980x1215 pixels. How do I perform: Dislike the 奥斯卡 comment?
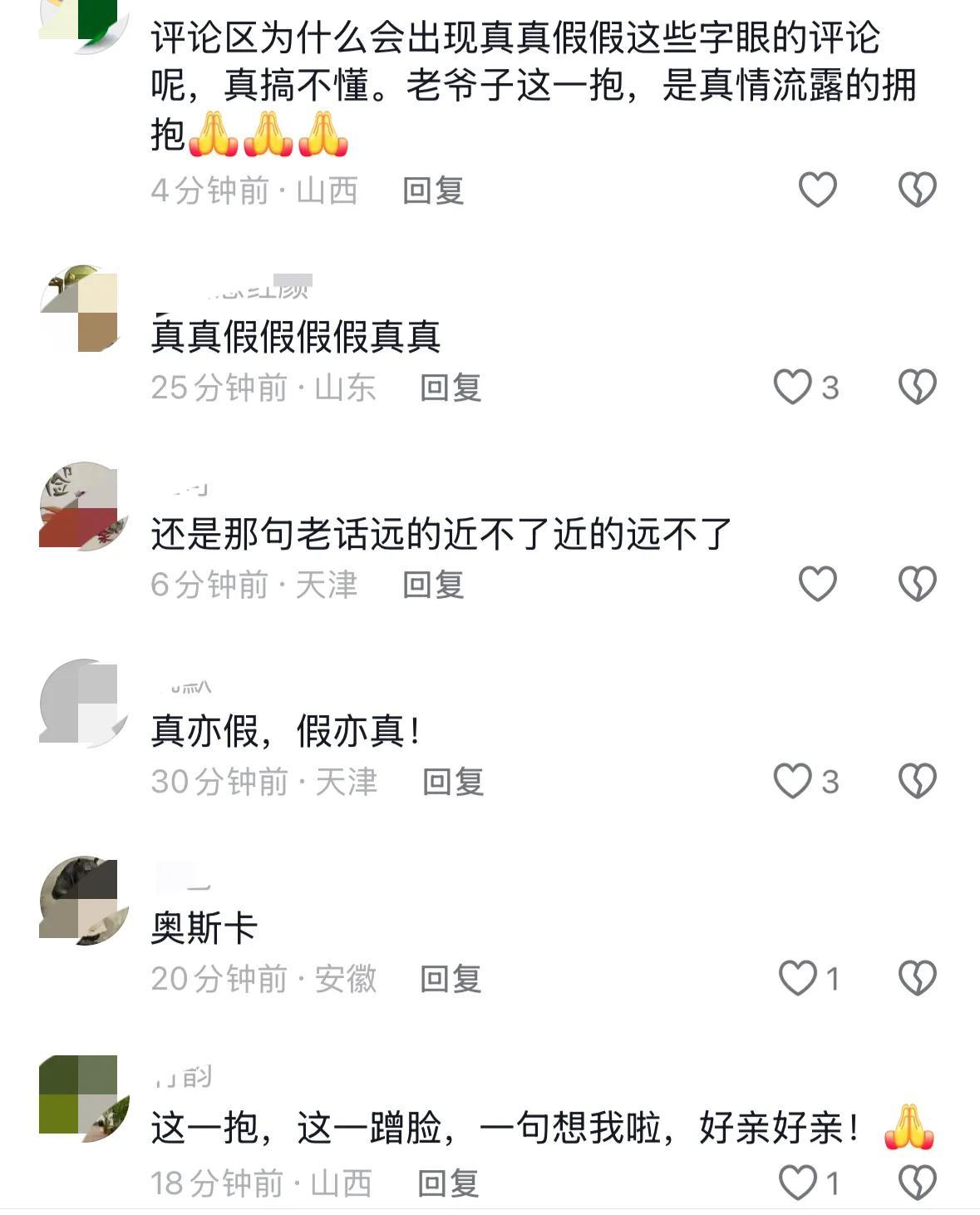[x=917, y=978]
